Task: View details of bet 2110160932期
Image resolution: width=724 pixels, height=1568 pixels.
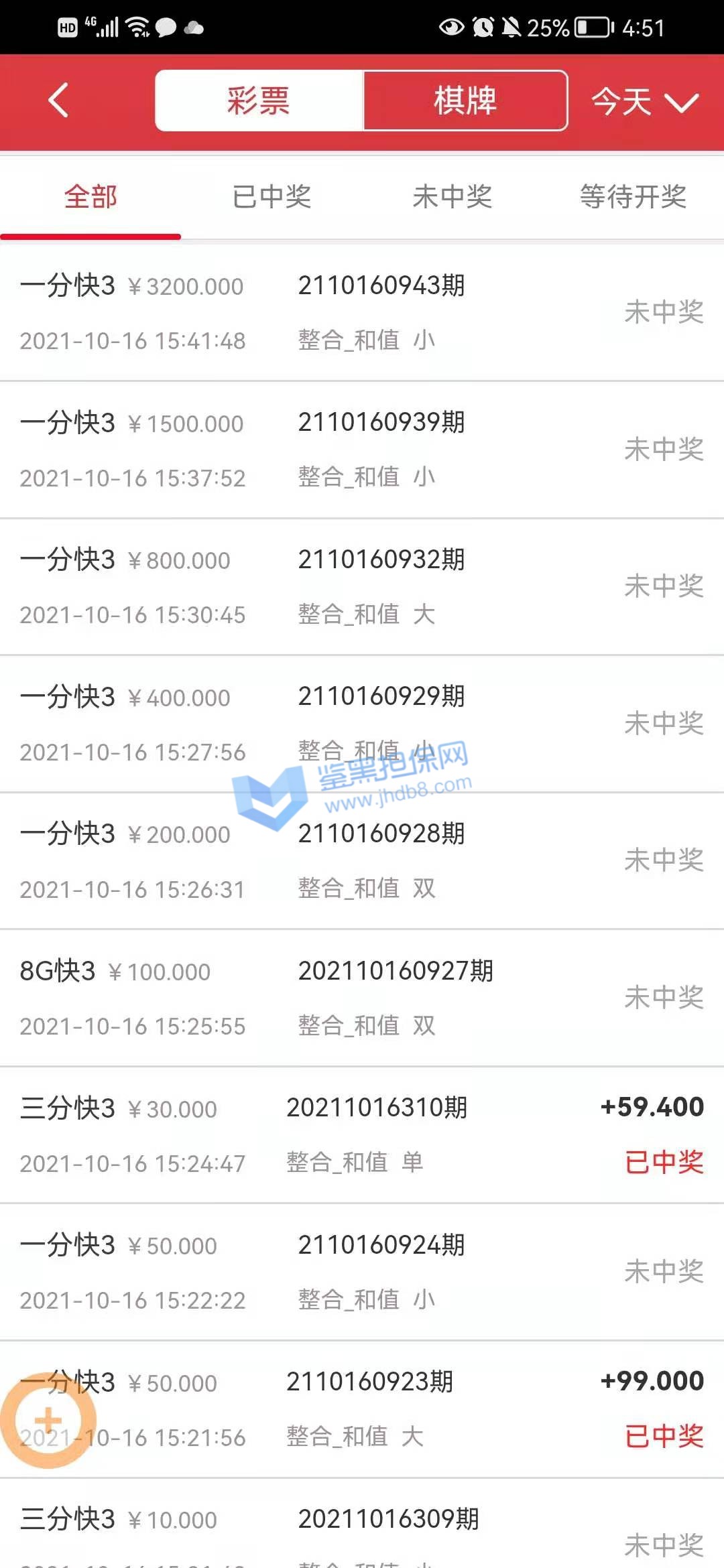Action: click(x=362, y=586)
